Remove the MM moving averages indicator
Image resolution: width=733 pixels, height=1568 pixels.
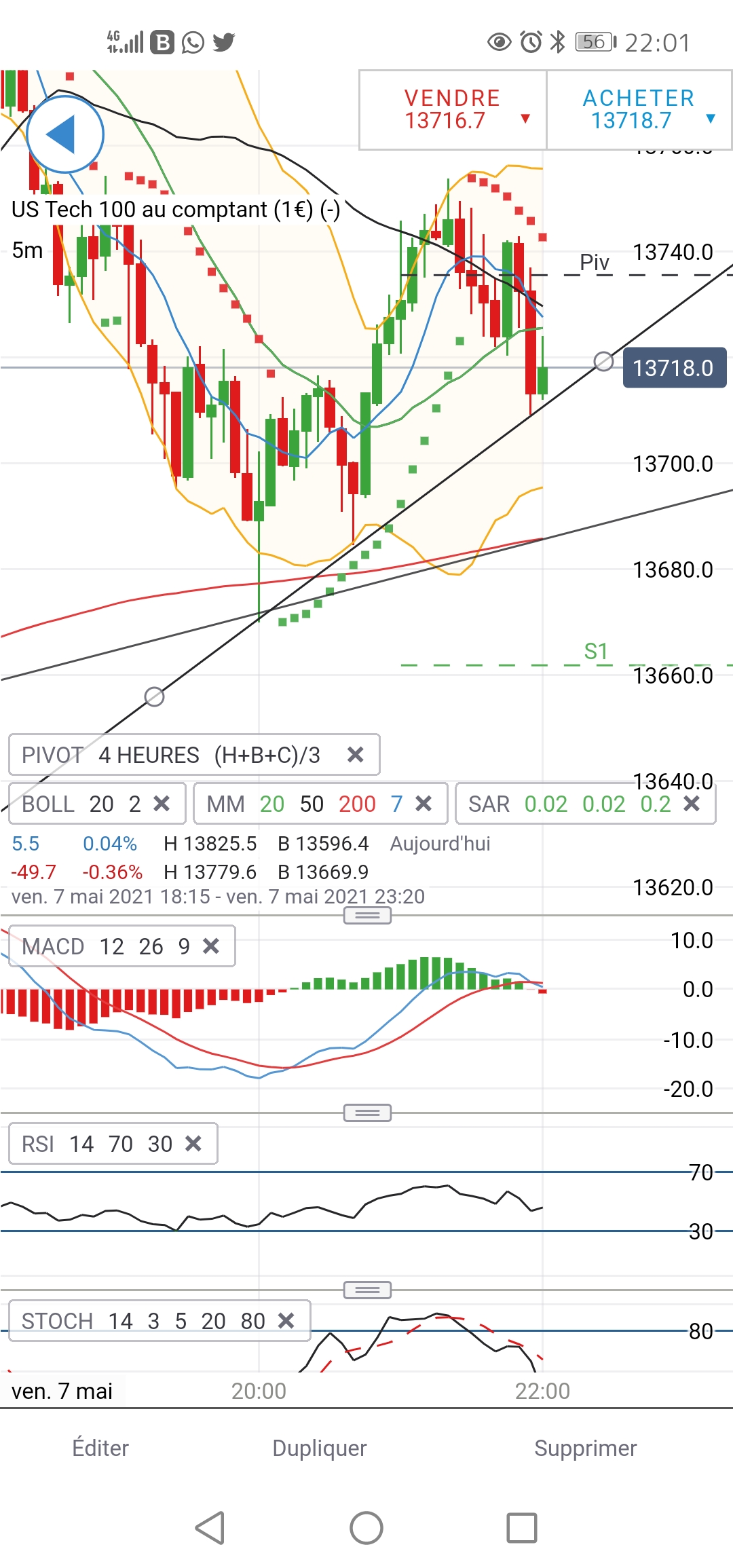click(x=424, y=804)
